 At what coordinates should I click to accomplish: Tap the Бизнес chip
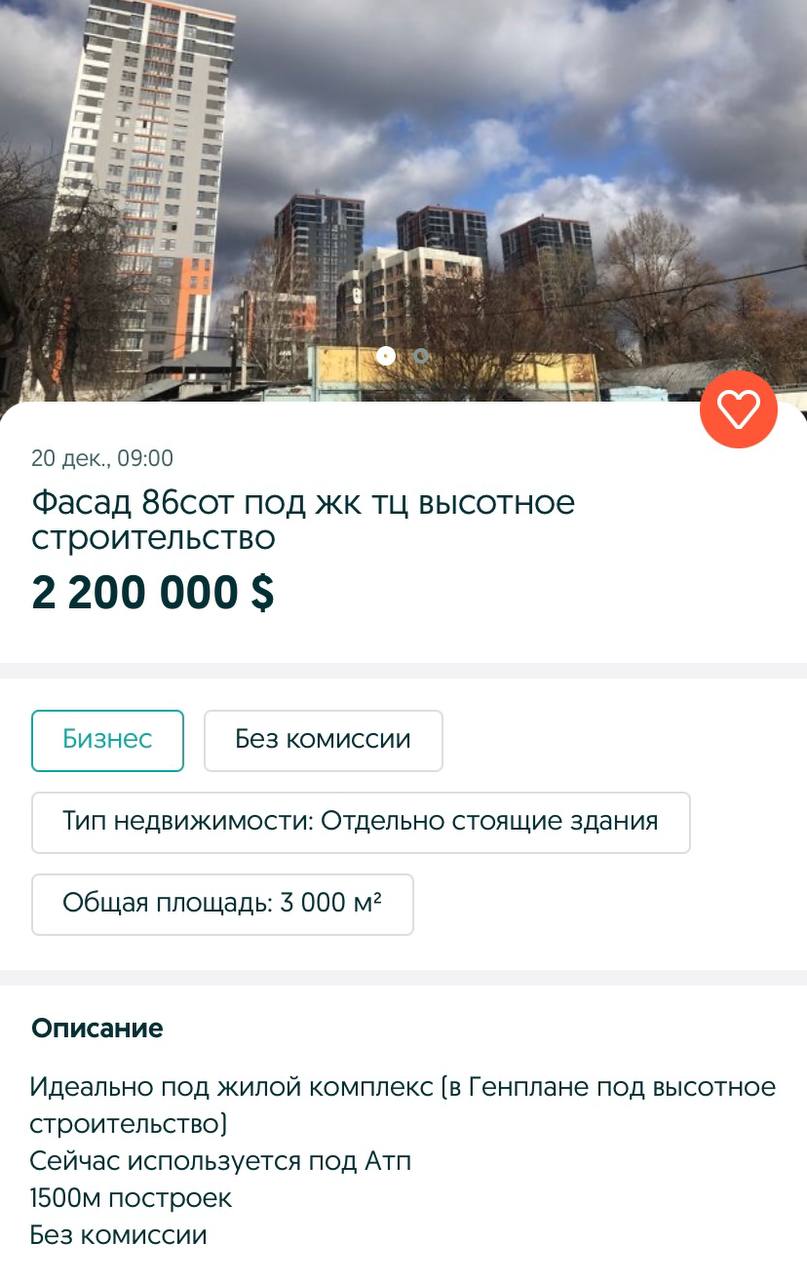(108, 740)
